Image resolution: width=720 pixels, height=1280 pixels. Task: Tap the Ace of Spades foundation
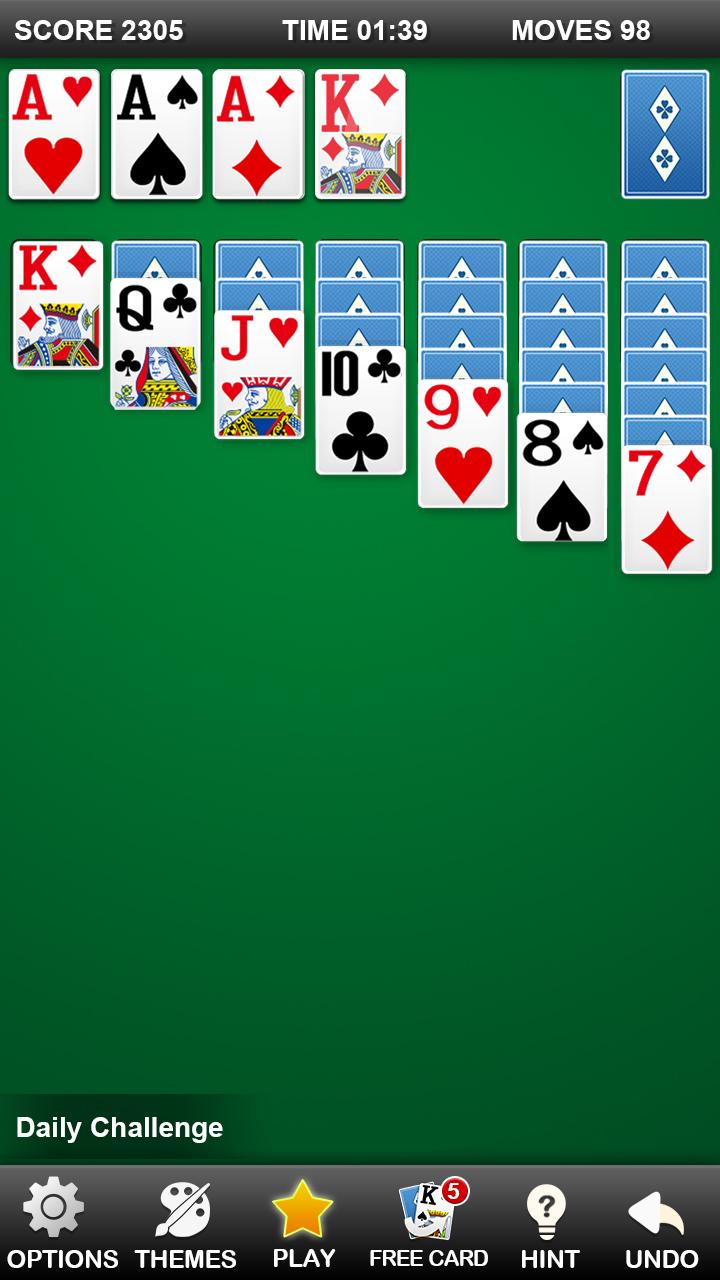click(x=156, y=134)
